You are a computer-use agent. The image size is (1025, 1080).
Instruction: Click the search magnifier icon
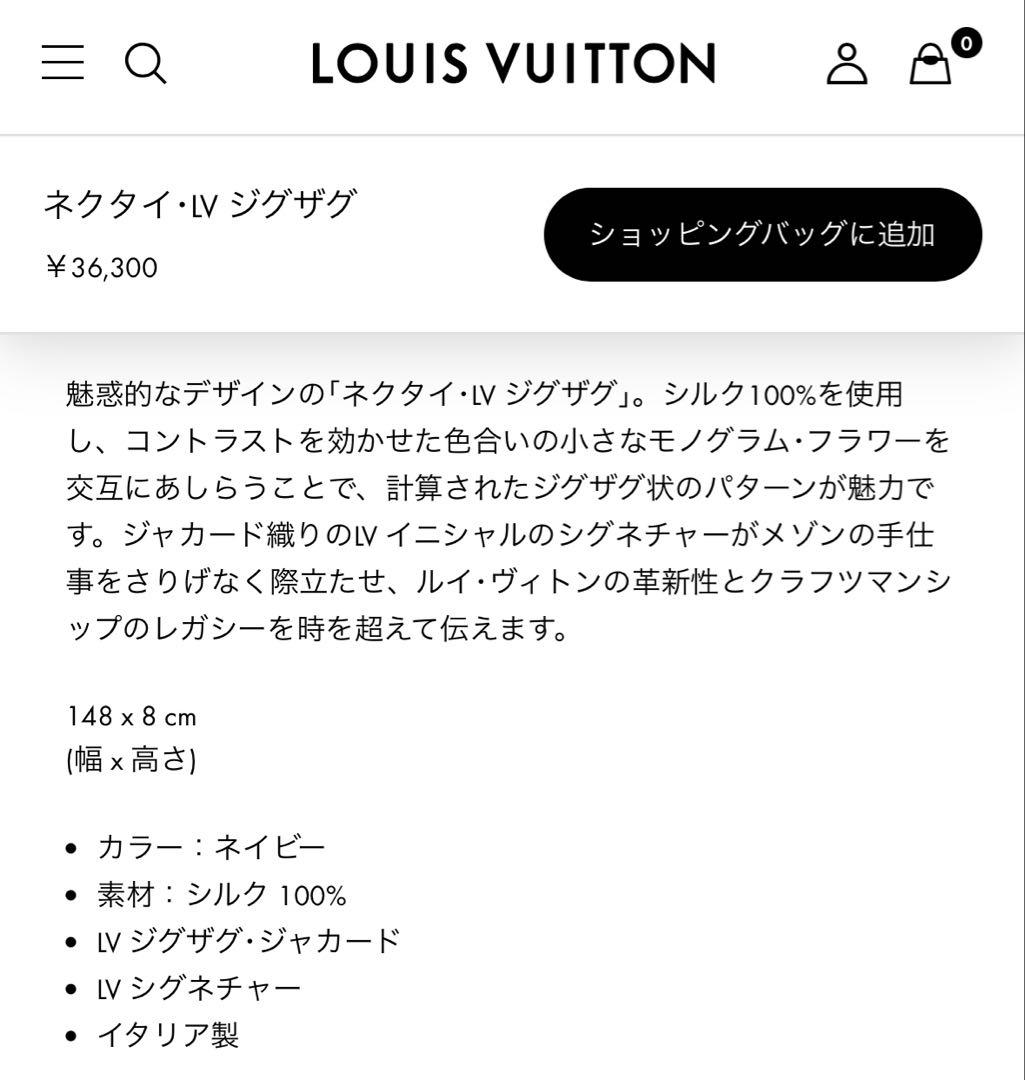[147, 64]
